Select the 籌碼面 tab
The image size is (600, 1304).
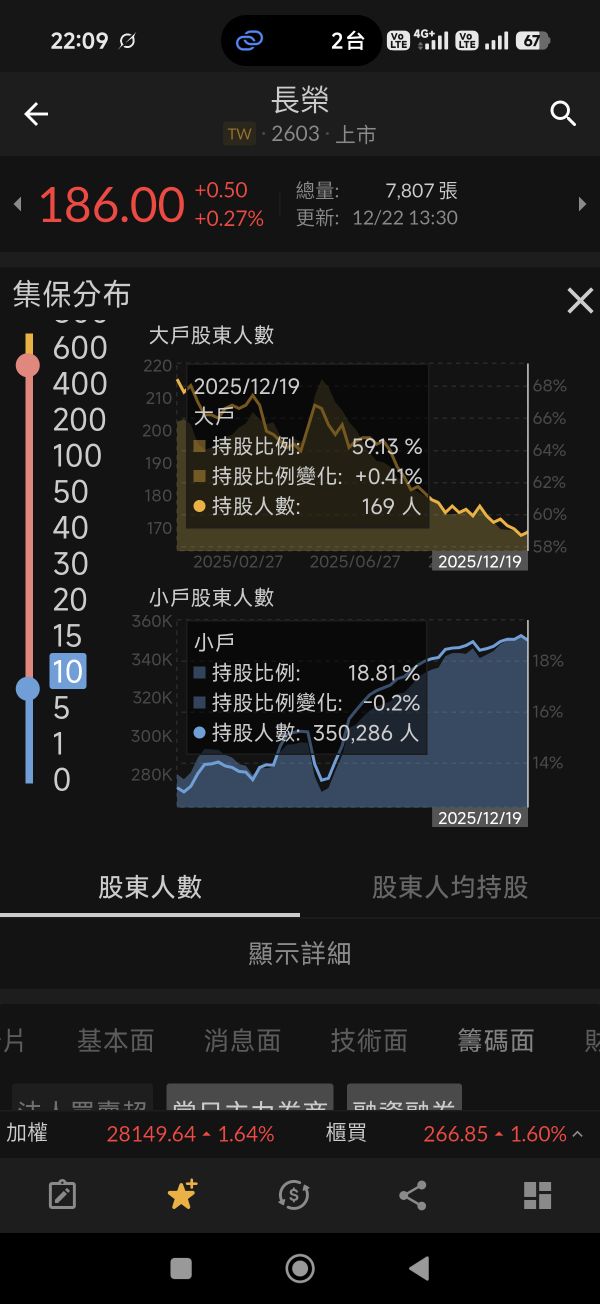point(495,1041)
